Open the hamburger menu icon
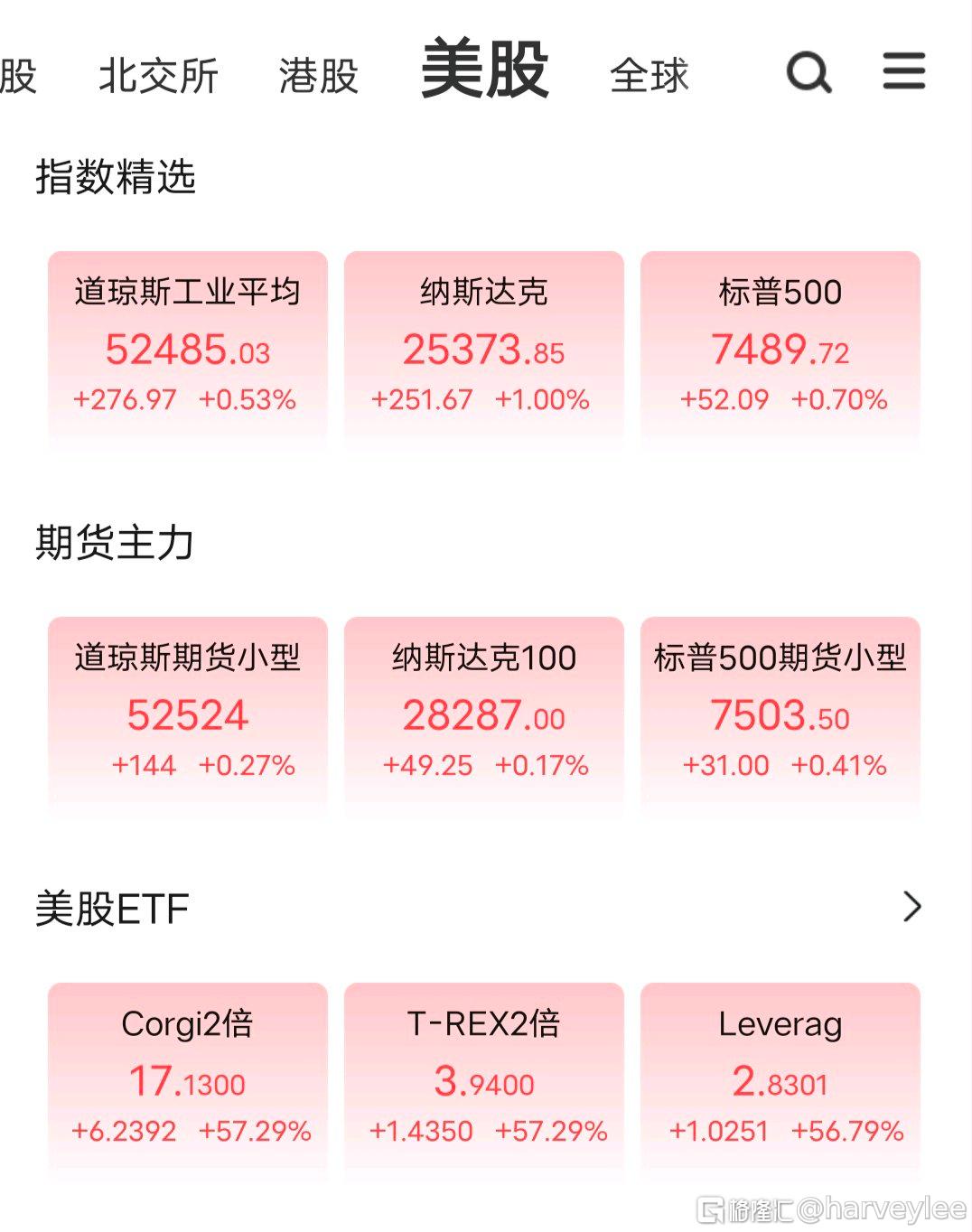Viewport: 972px width, 1232px height. 904,70
